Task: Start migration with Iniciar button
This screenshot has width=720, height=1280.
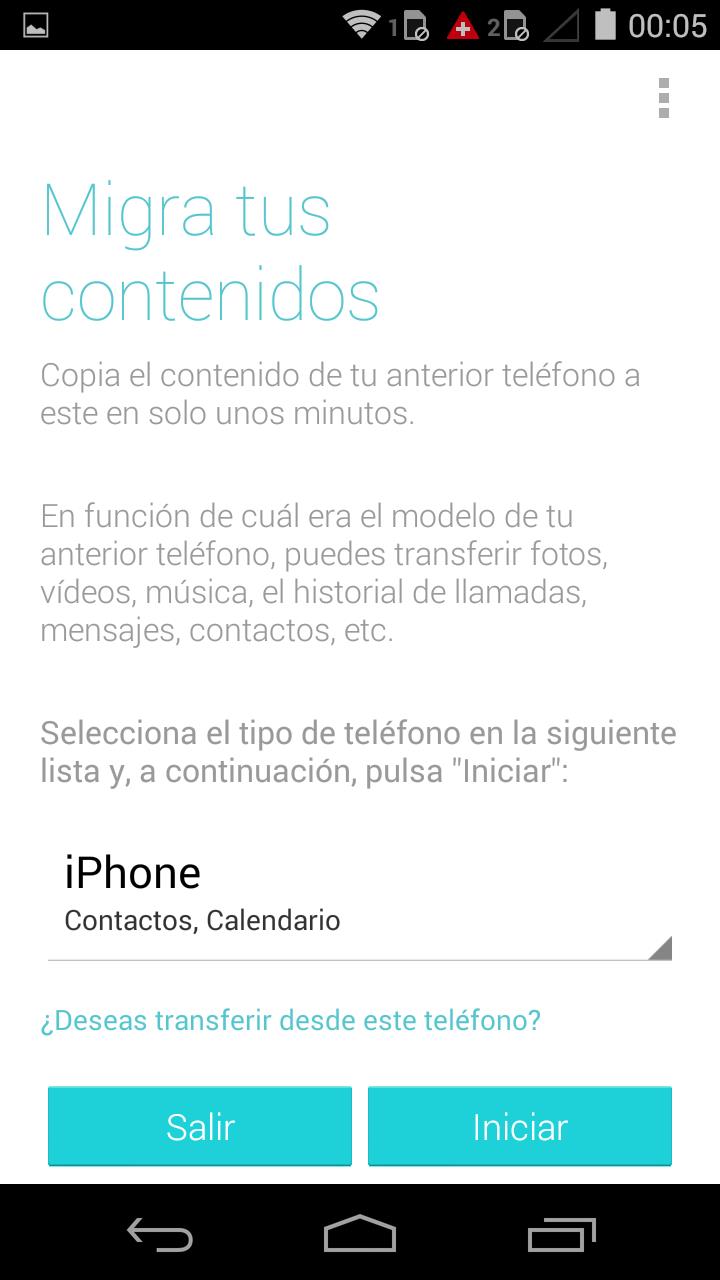Action: 520,1127
